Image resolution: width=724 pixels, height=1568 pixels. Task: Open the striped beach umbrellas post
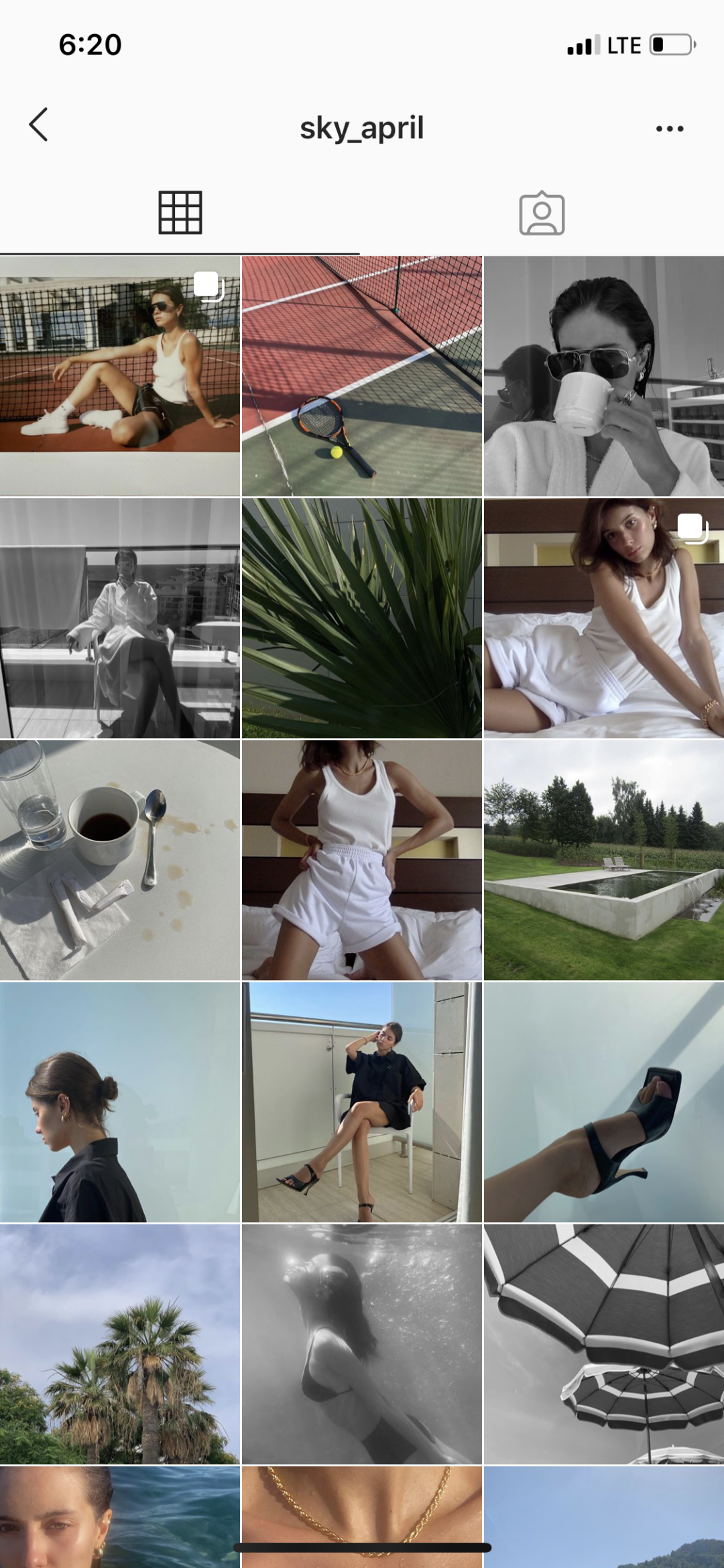tap(603, 1344)
